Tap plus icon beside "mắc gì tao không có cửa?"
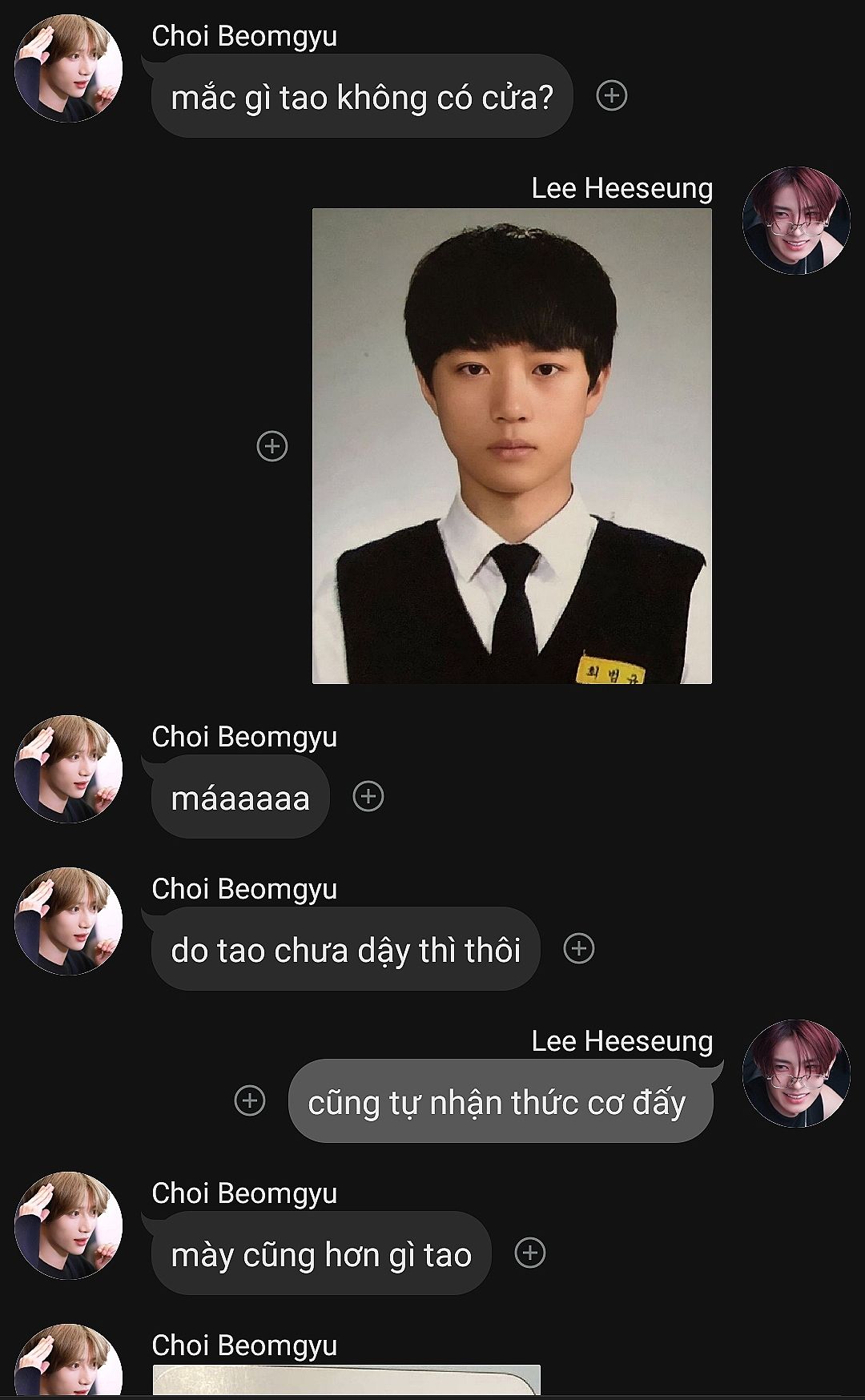The height and width of the screenshot is (1400, 865). click(x=612, y=96)
